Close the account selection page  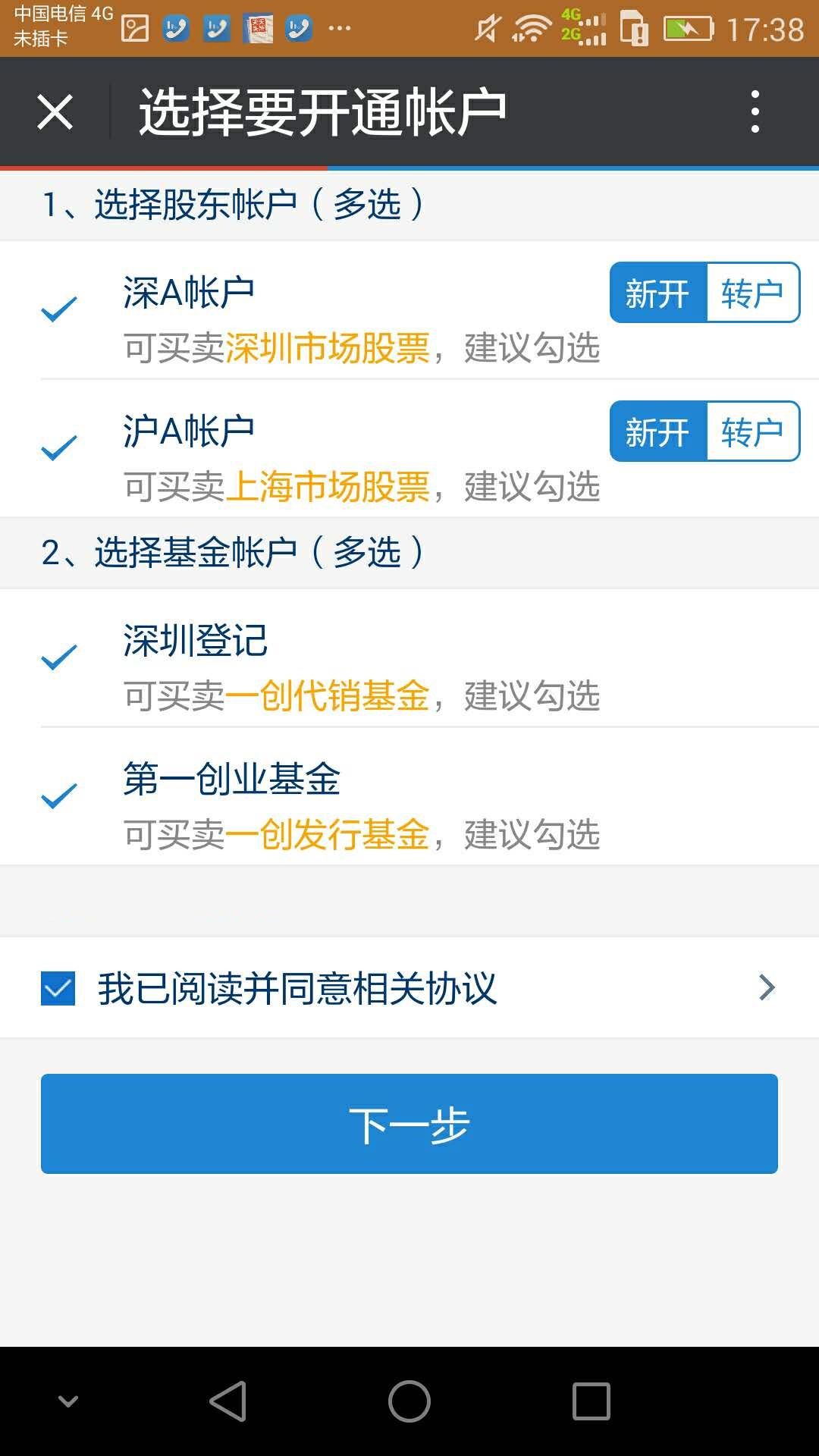tap(55, 112)
